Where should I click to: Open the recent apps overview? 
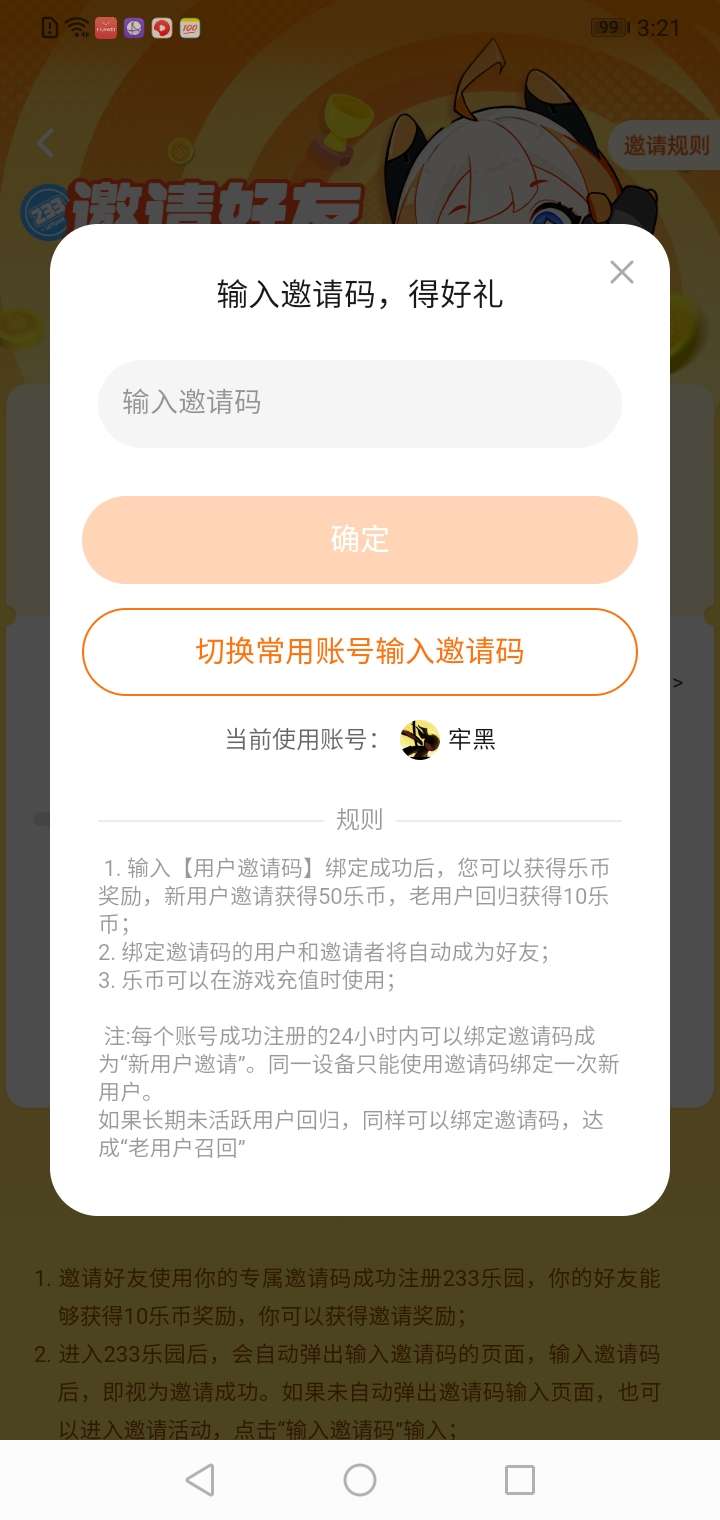520,1480
